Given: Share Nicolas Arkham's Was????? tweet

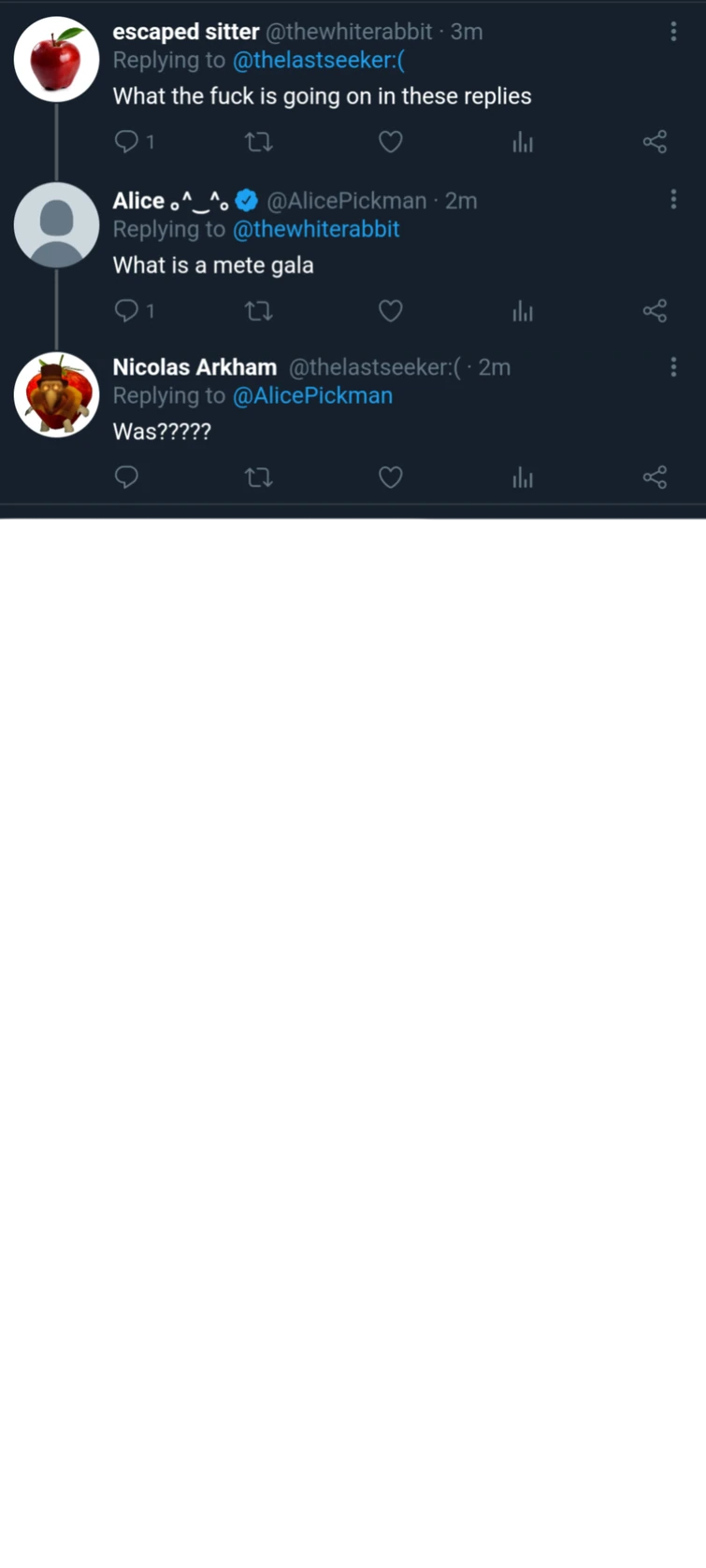Looking at the screenshot, I should tap(655, 478).
